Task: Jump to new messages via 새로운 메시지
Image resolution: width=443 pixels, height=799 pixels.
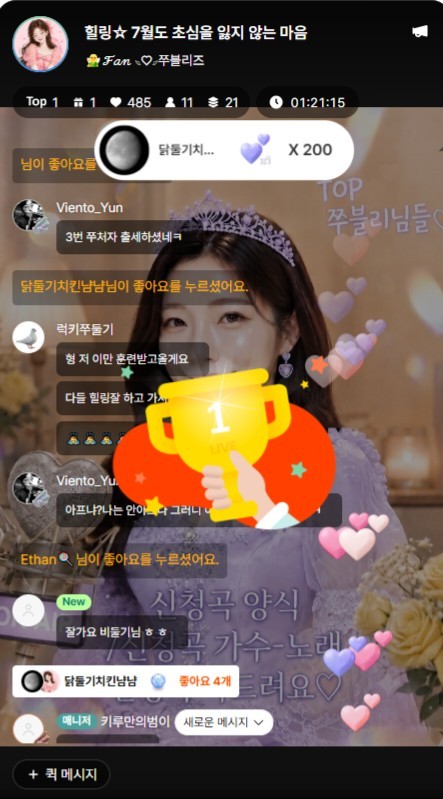Action: [x=224, y=722]
